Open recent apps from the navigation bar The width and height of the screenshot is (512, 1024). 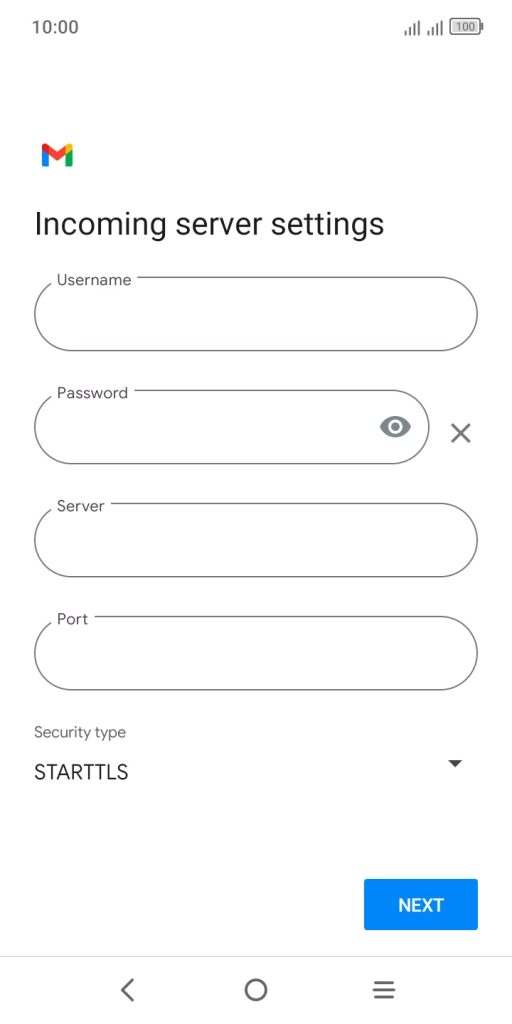tap(384, 990)
